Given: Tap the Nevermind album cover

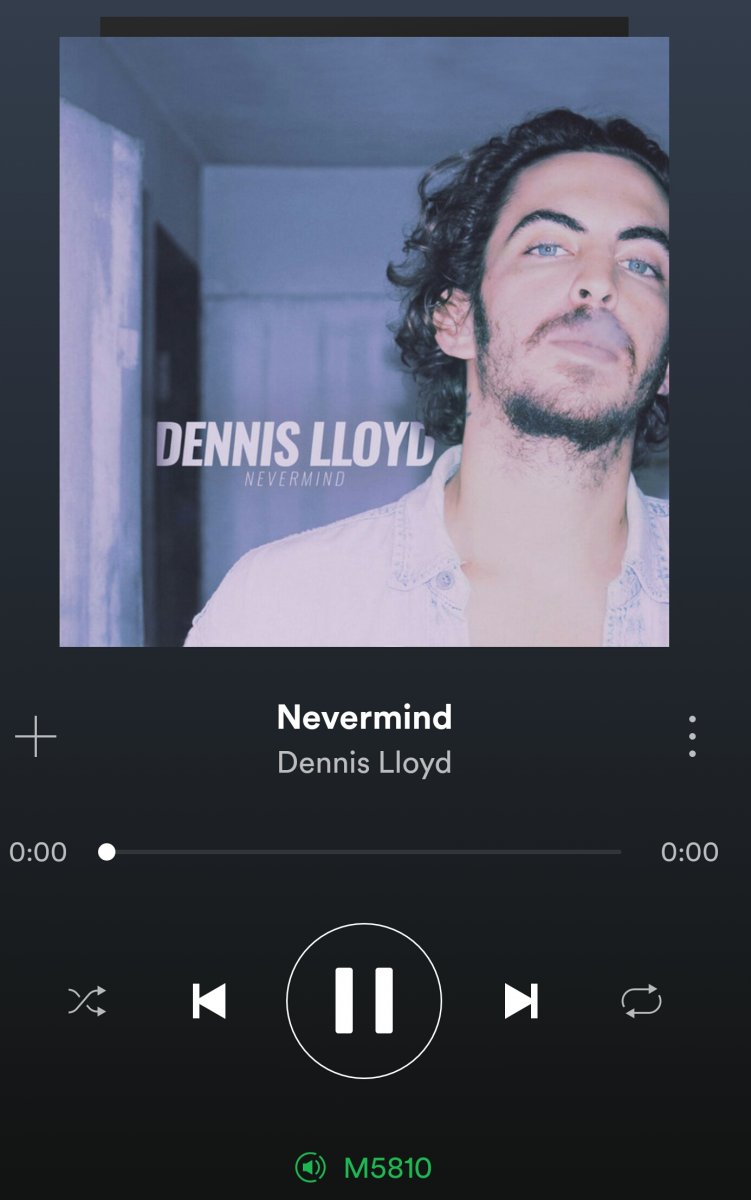Looking at the screenshot, I should [364, 342].
